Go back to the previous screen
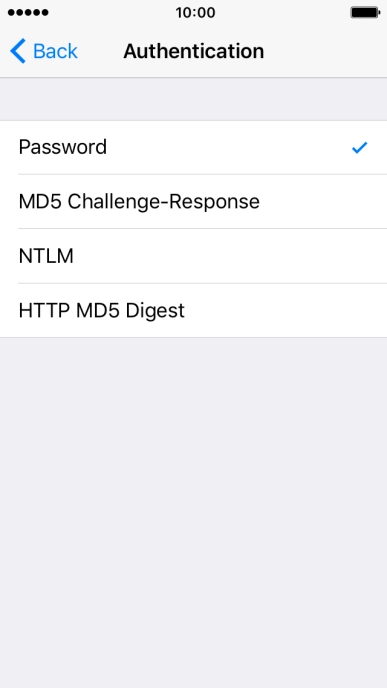The width and height of the screenshot is (387, 688). click(44, 51)
